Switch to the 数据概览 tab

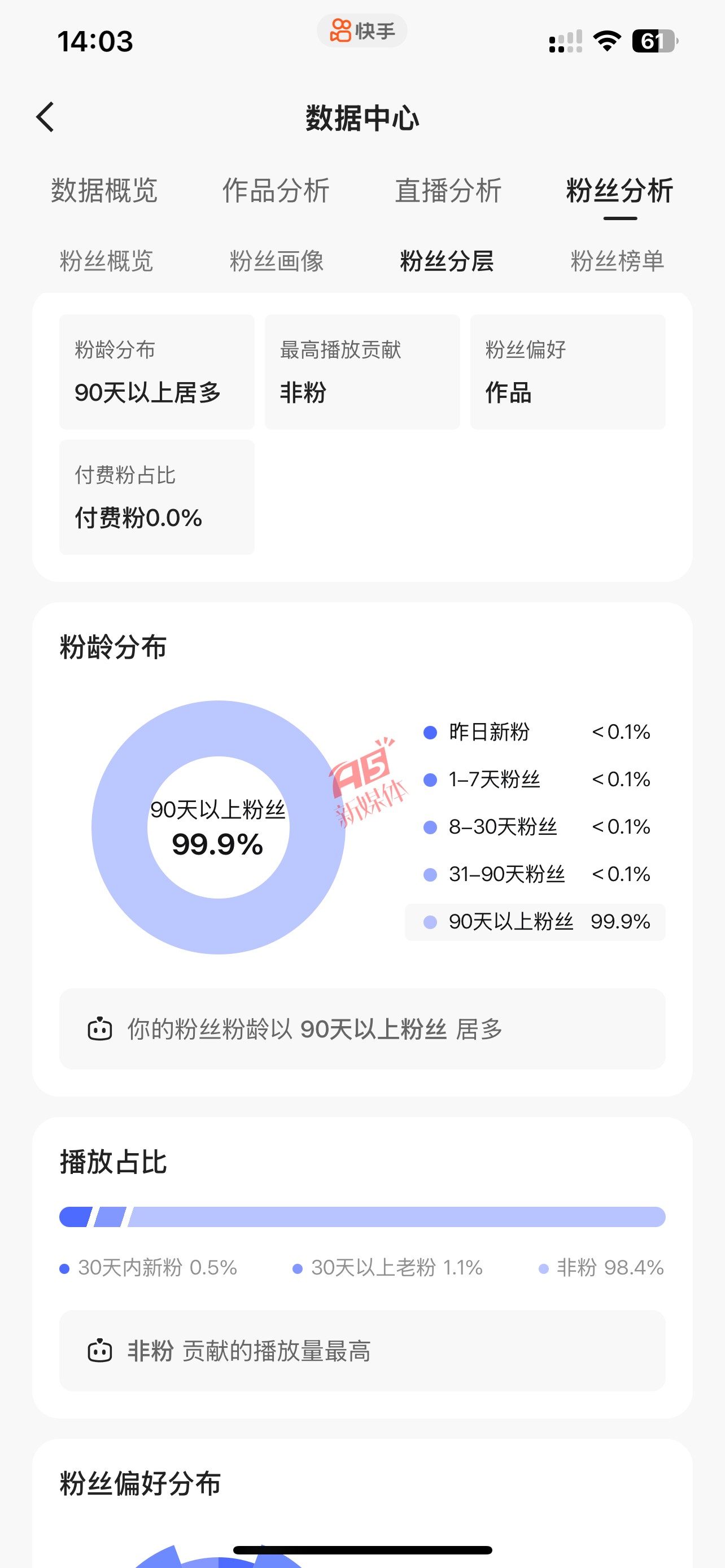104,191
